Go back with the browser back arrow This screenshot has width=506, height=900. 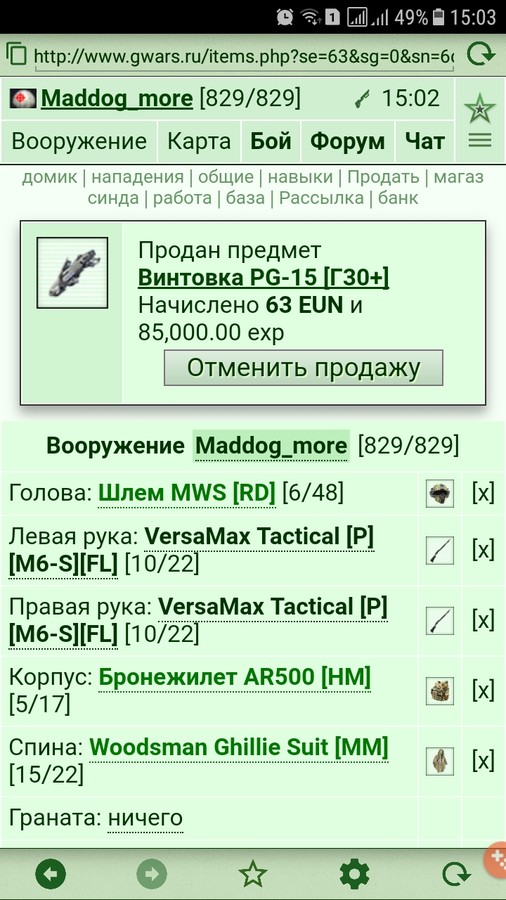pyautogui.click(x=50, y=875)
